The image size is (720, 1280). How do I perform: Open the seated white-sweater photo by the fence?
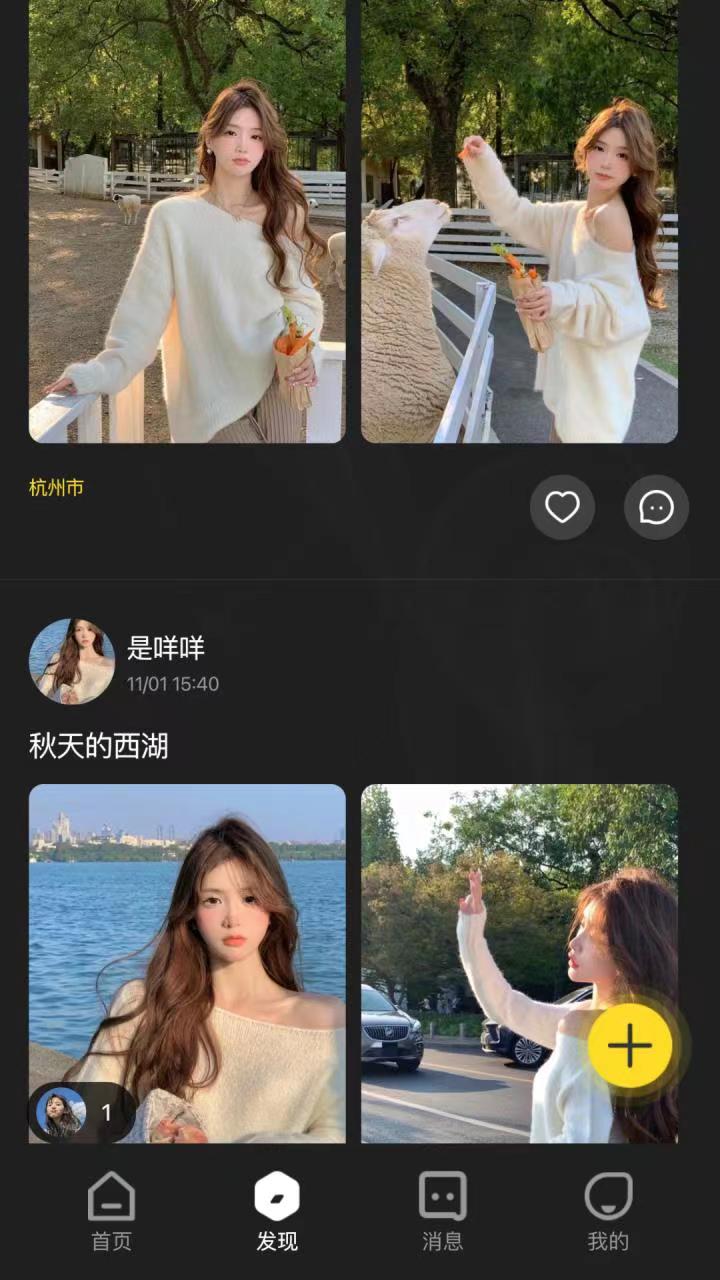[x=187, y=220]
